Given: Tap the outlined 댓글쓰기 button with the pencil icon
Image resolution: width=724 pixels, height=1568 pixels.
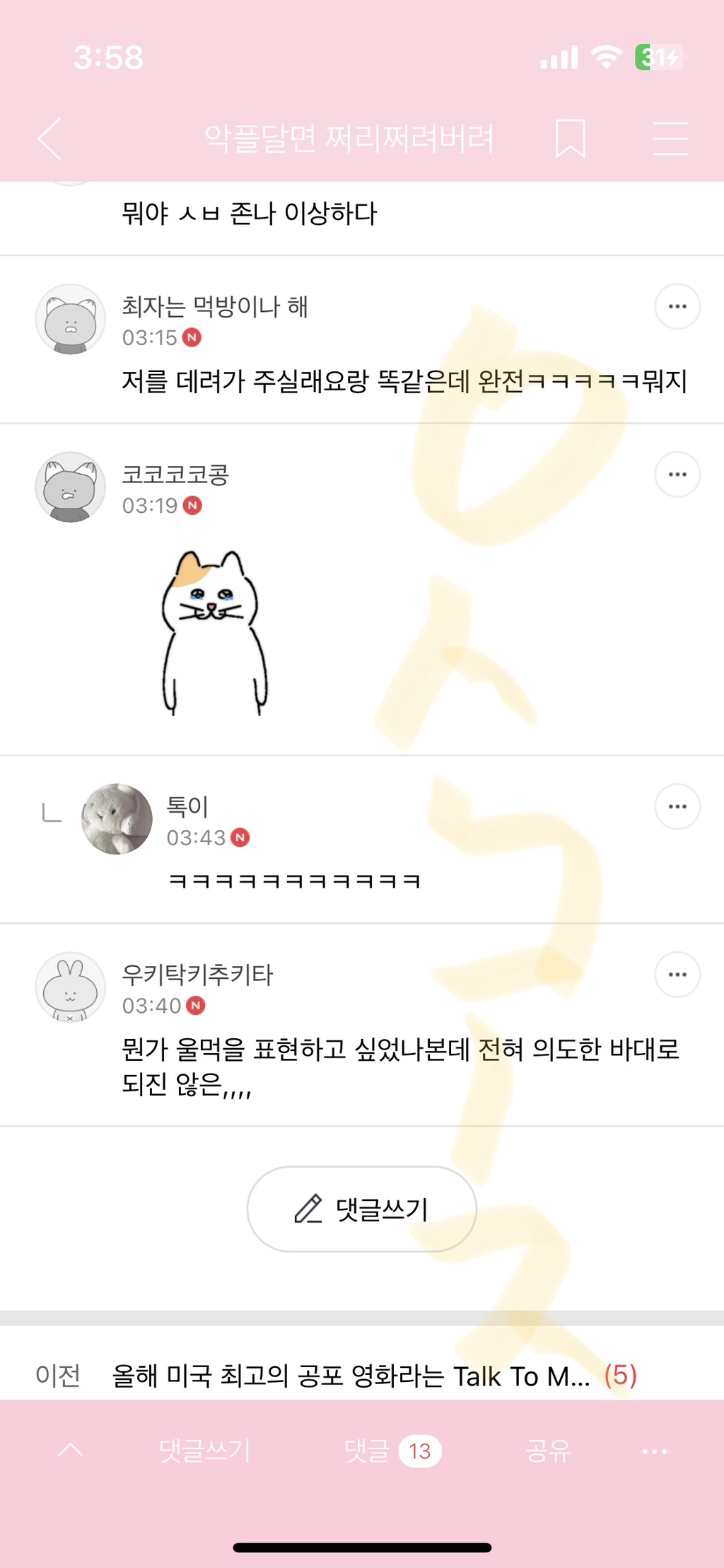Looking at the screenshot, I should pos(361,1209).
